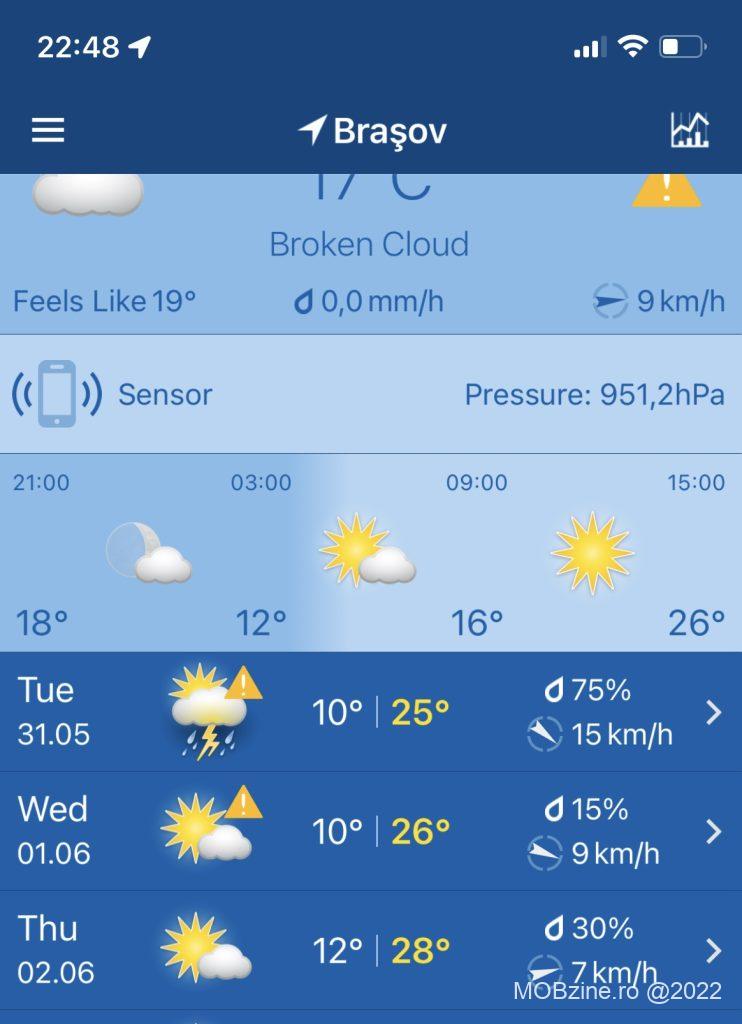The width and height of the screenshot is (742, 1024).
Task: Open the Sensor pressure row
Action: [x=370, y=394]
